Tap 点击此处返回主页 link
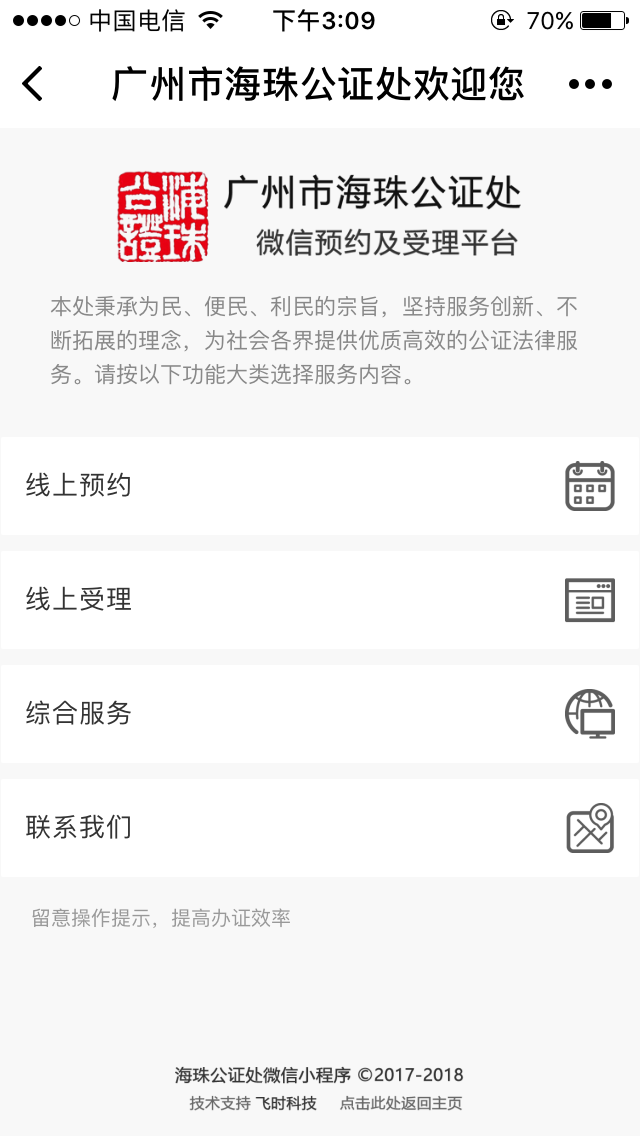The image size is (640, 1136). [400, 1104]
